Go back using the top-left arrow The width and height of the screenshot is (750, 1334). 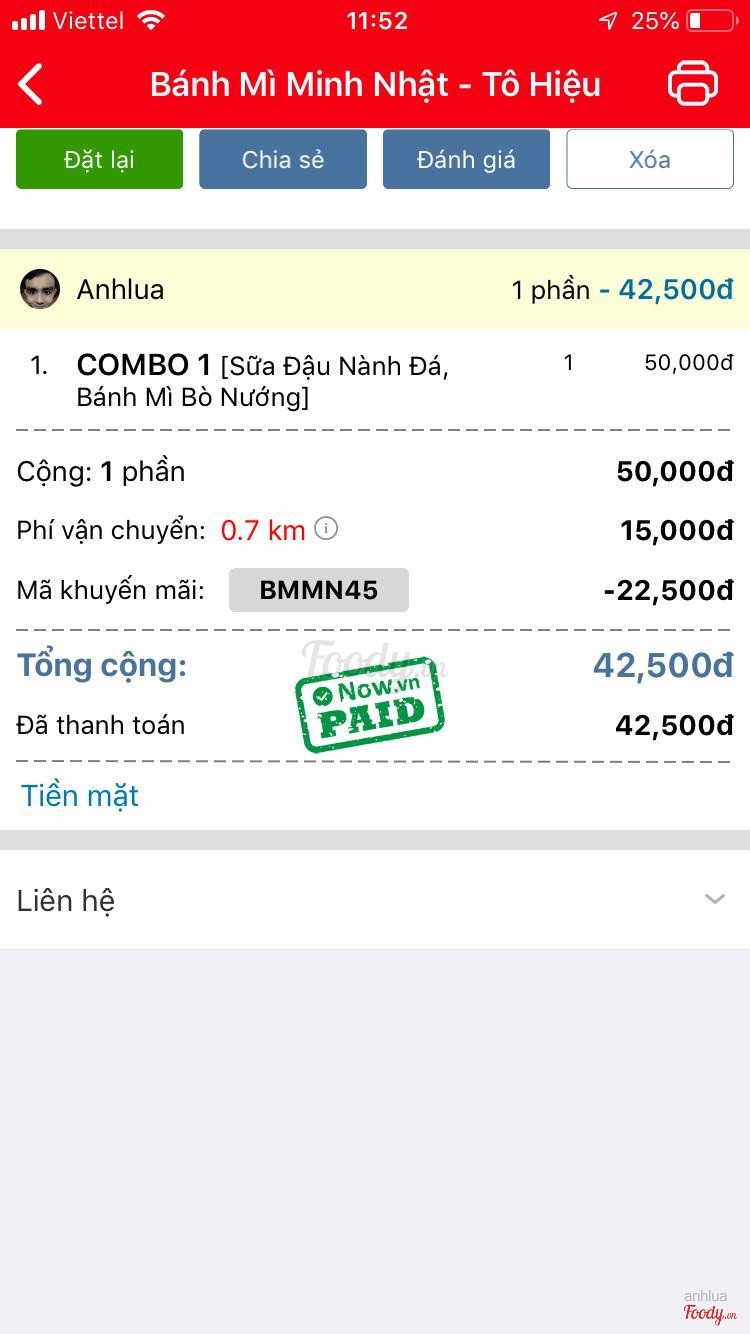32,84
